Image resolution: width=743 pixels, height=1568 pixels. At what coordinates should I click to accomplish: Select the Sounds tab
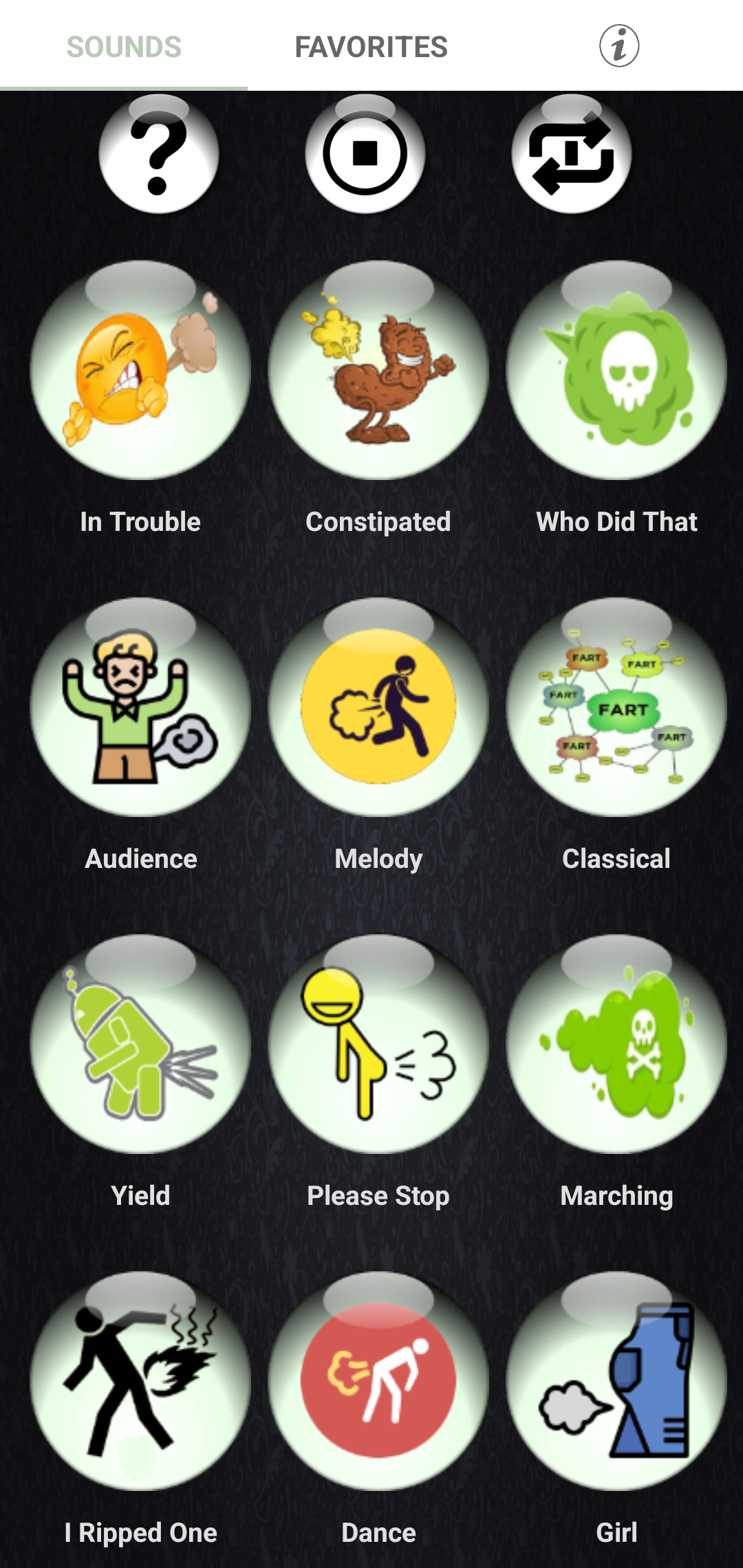pyautogui.click(x=124, y=47)
